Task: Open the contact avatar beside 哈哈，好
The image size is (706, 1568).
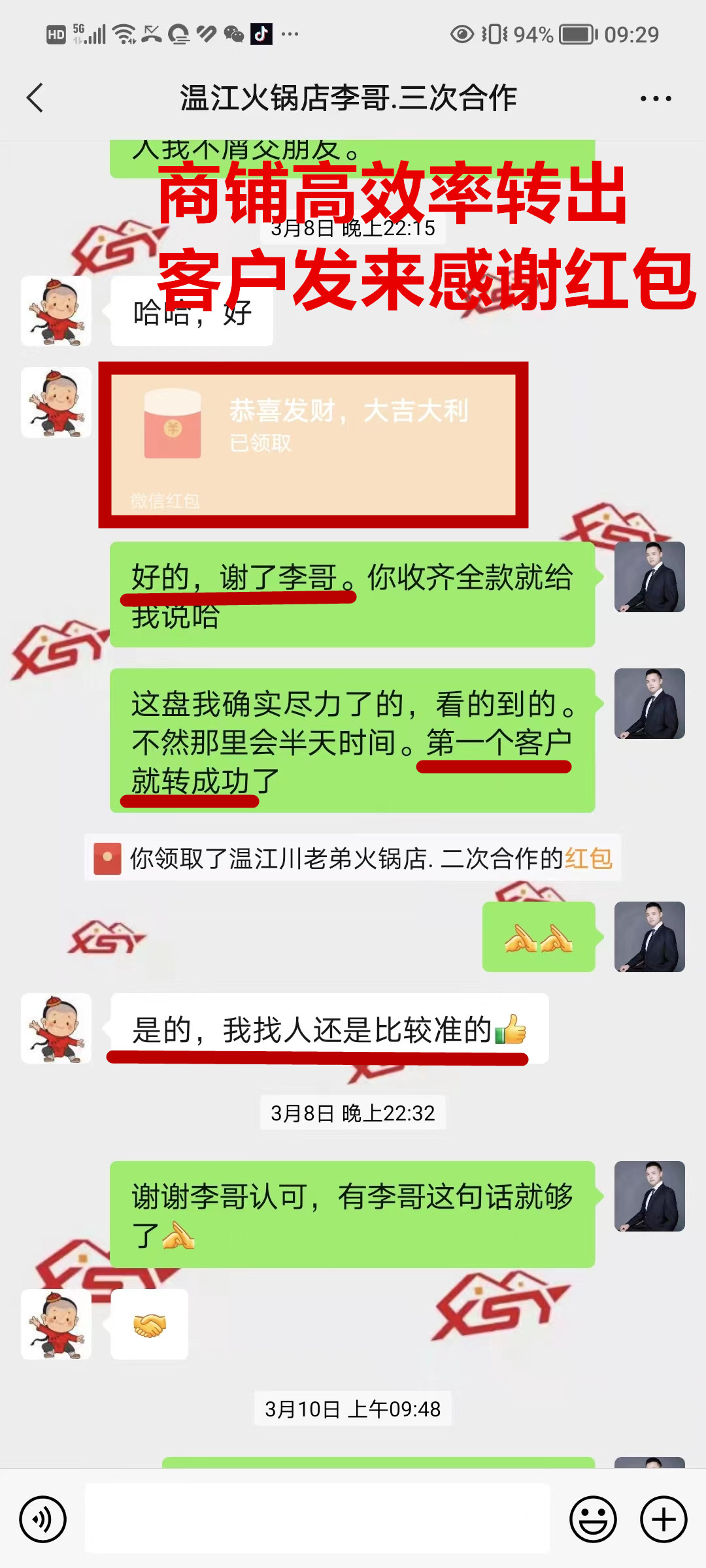Action: [56, 311]
